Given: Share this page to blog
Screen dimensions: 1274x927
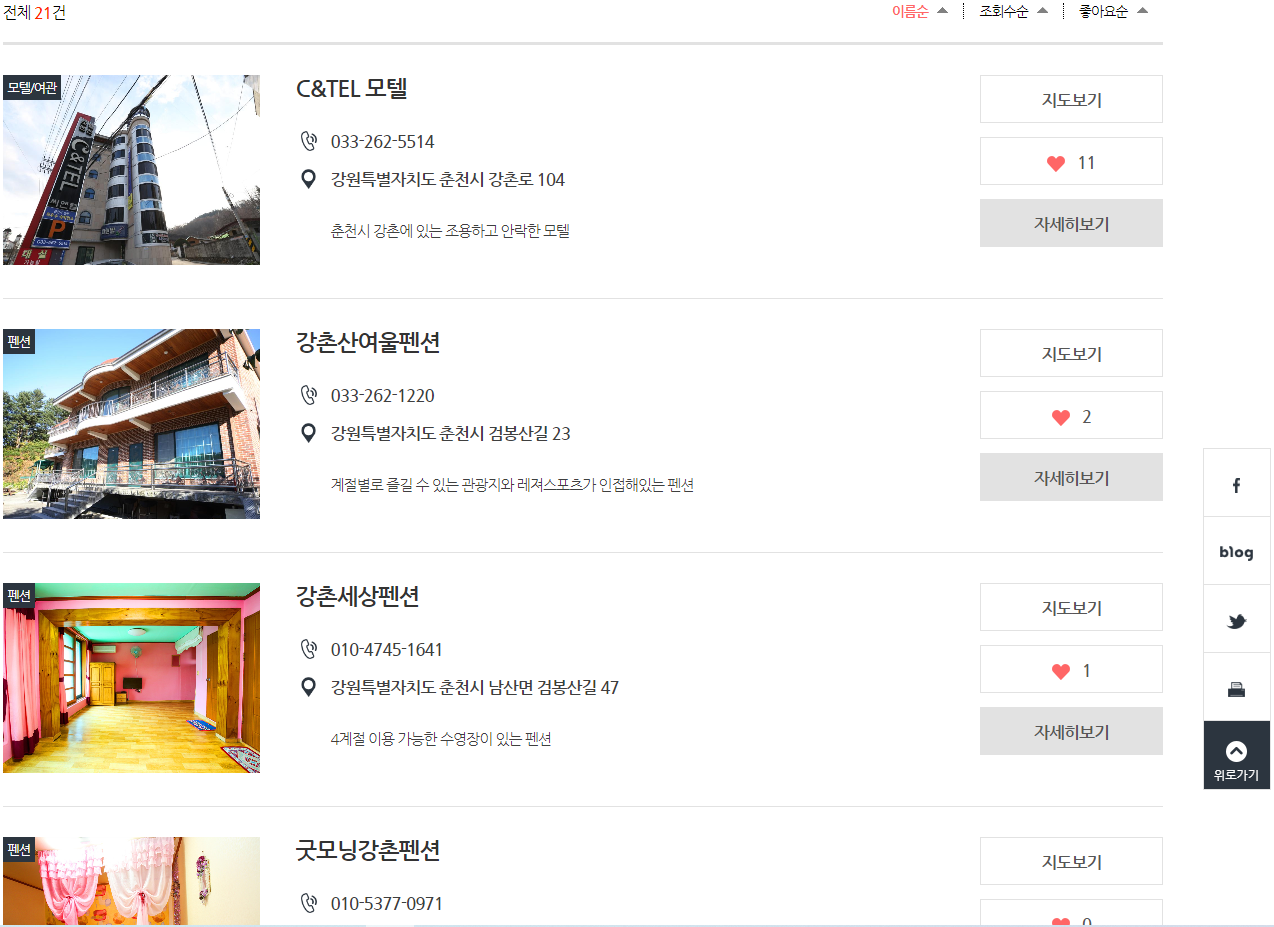Looking at the screenshot, I should [1236, 552].
